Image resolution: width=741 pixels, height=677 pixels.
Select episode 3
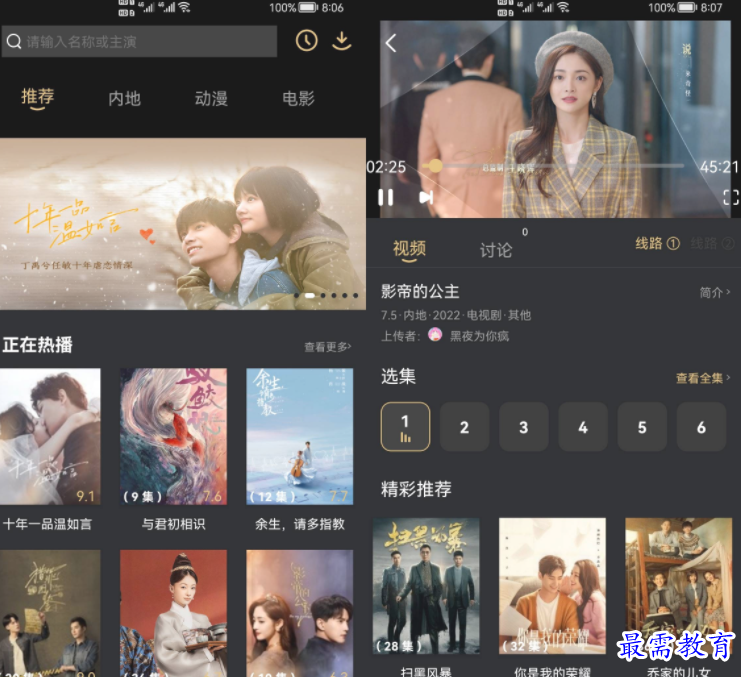pos(523,427)
